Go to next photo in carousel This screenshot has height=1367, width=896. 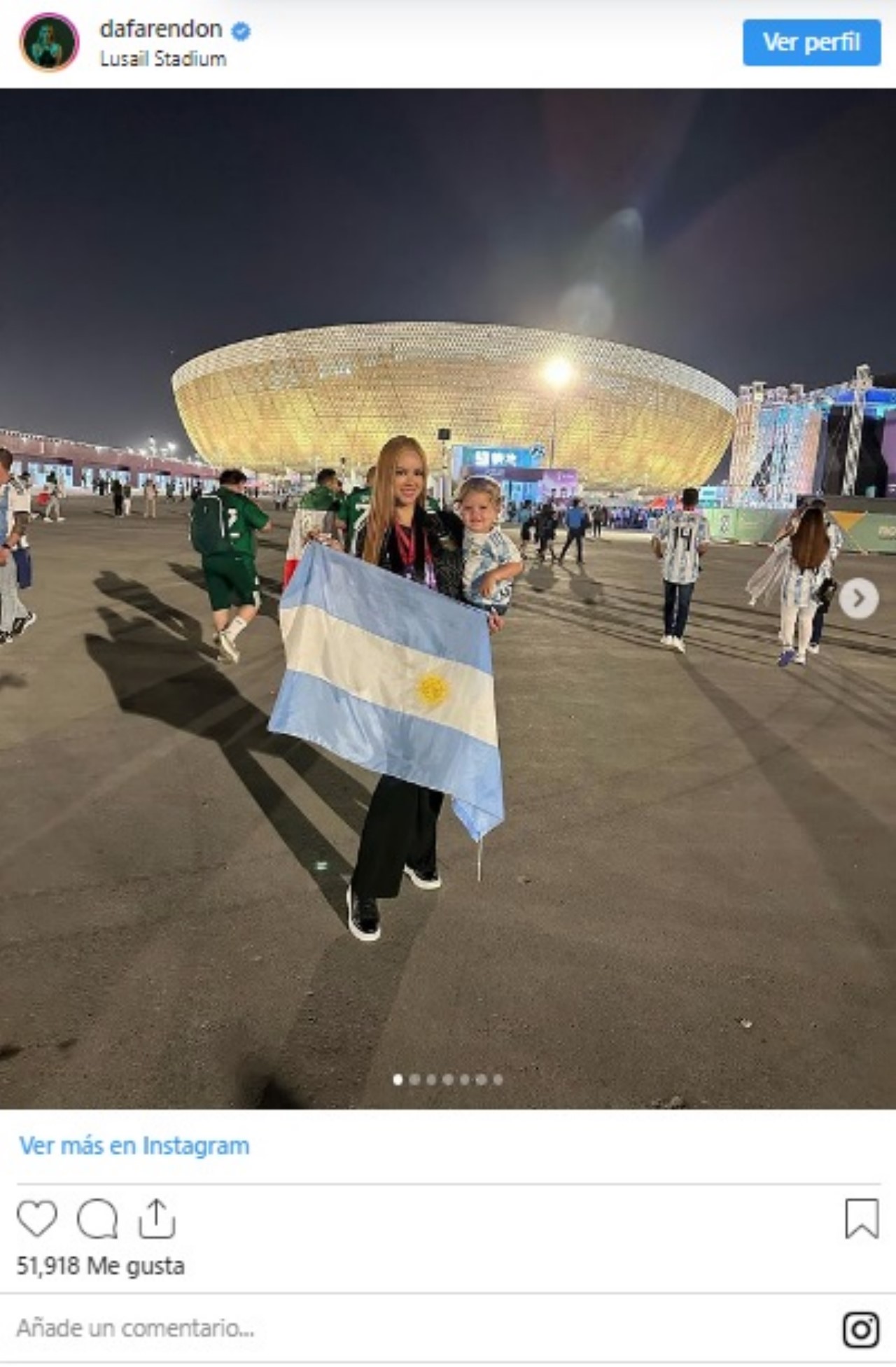[x=858, y=598]
